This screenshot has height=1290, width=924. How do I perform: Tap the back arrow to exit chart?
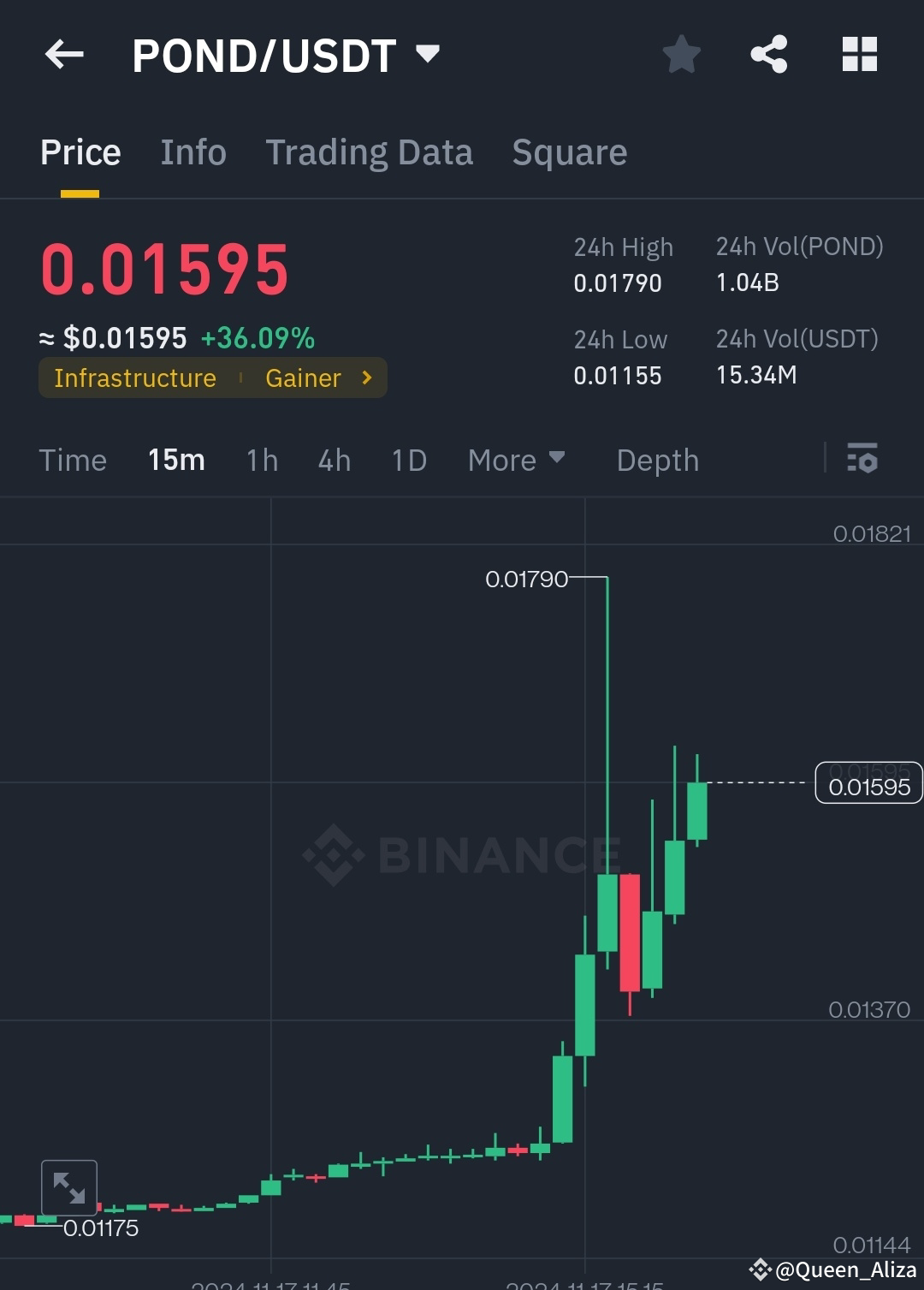(62, 54)
